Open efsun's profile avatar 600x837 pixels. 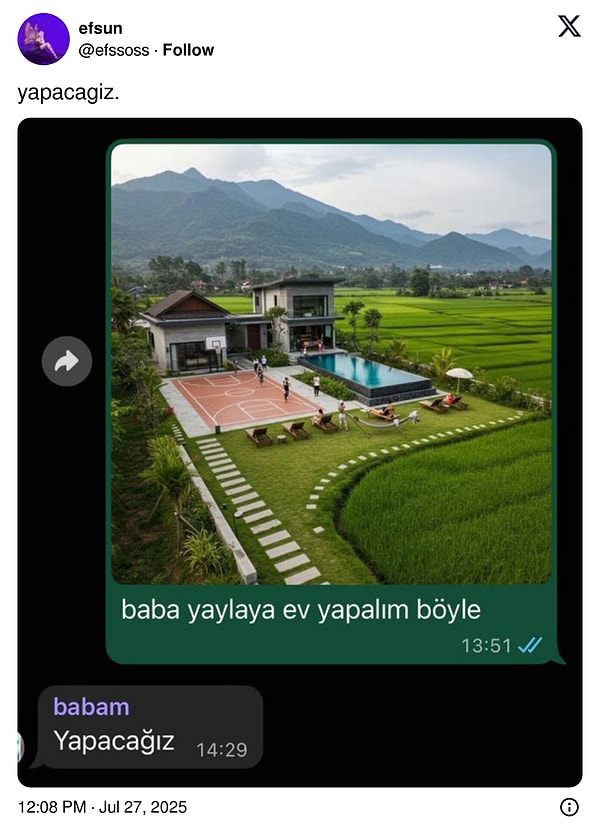click(x=44, y=40)
